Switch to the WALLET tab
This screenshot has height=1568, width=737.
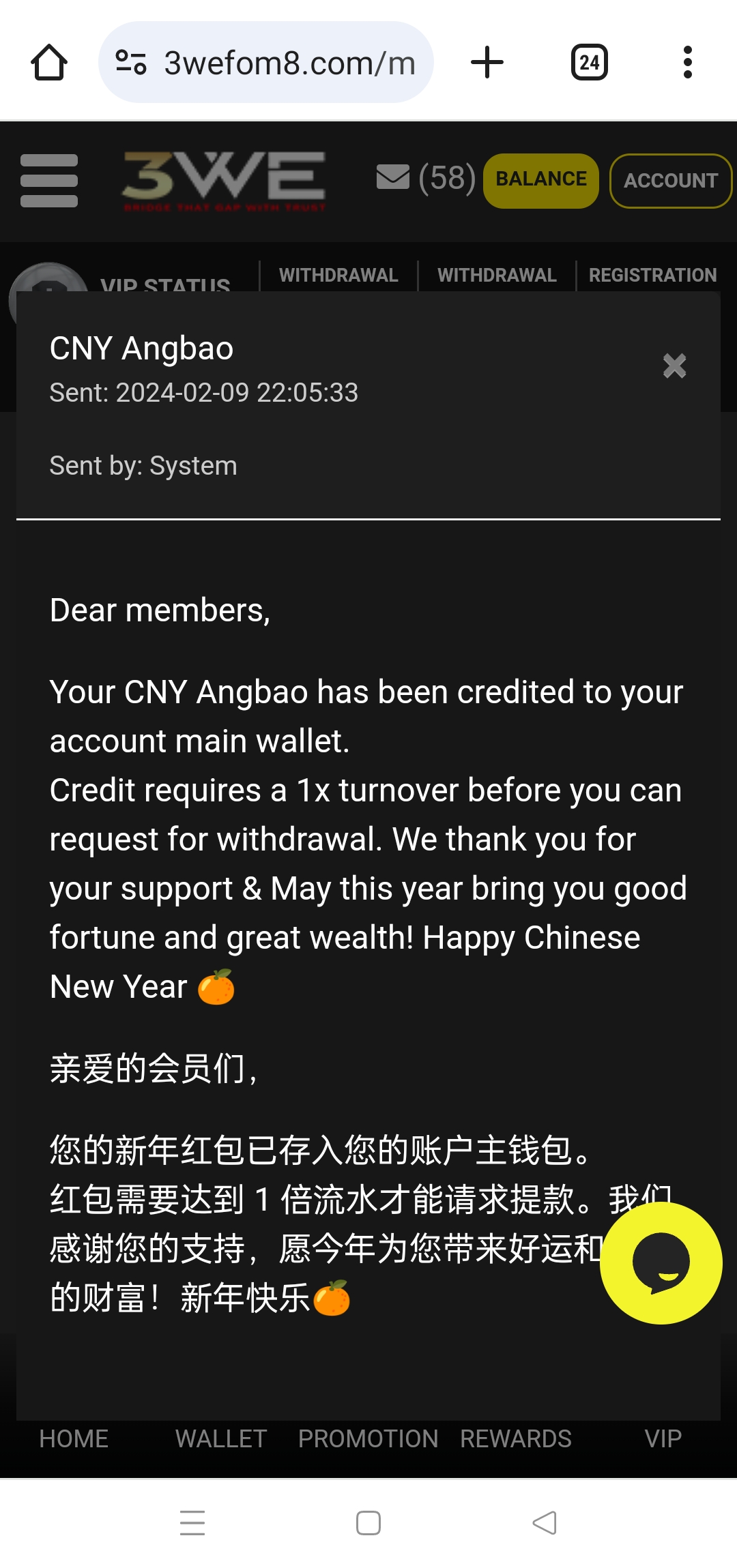point(220,1438)
